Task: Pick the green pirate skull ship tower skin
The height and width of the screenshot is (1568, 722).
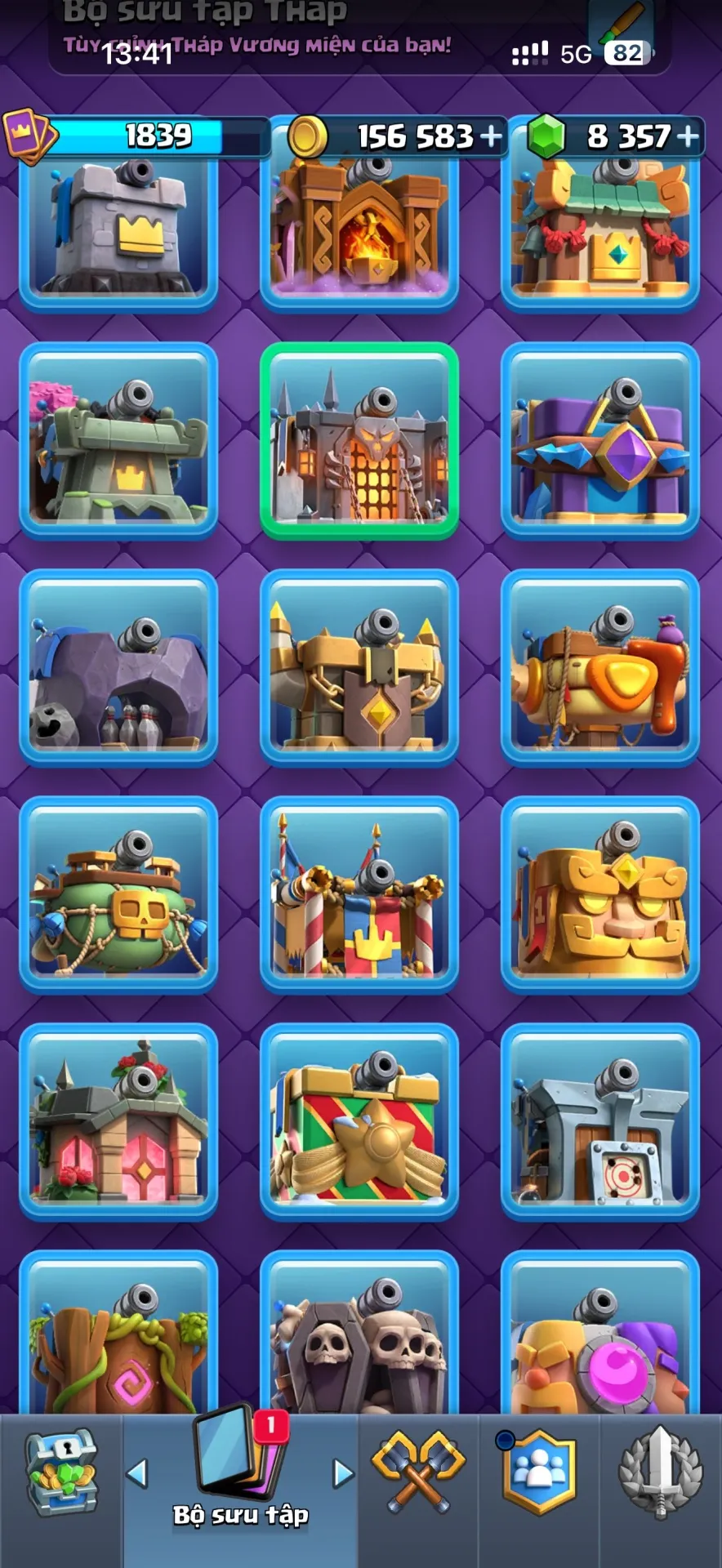Action: [x=118, y=895]
